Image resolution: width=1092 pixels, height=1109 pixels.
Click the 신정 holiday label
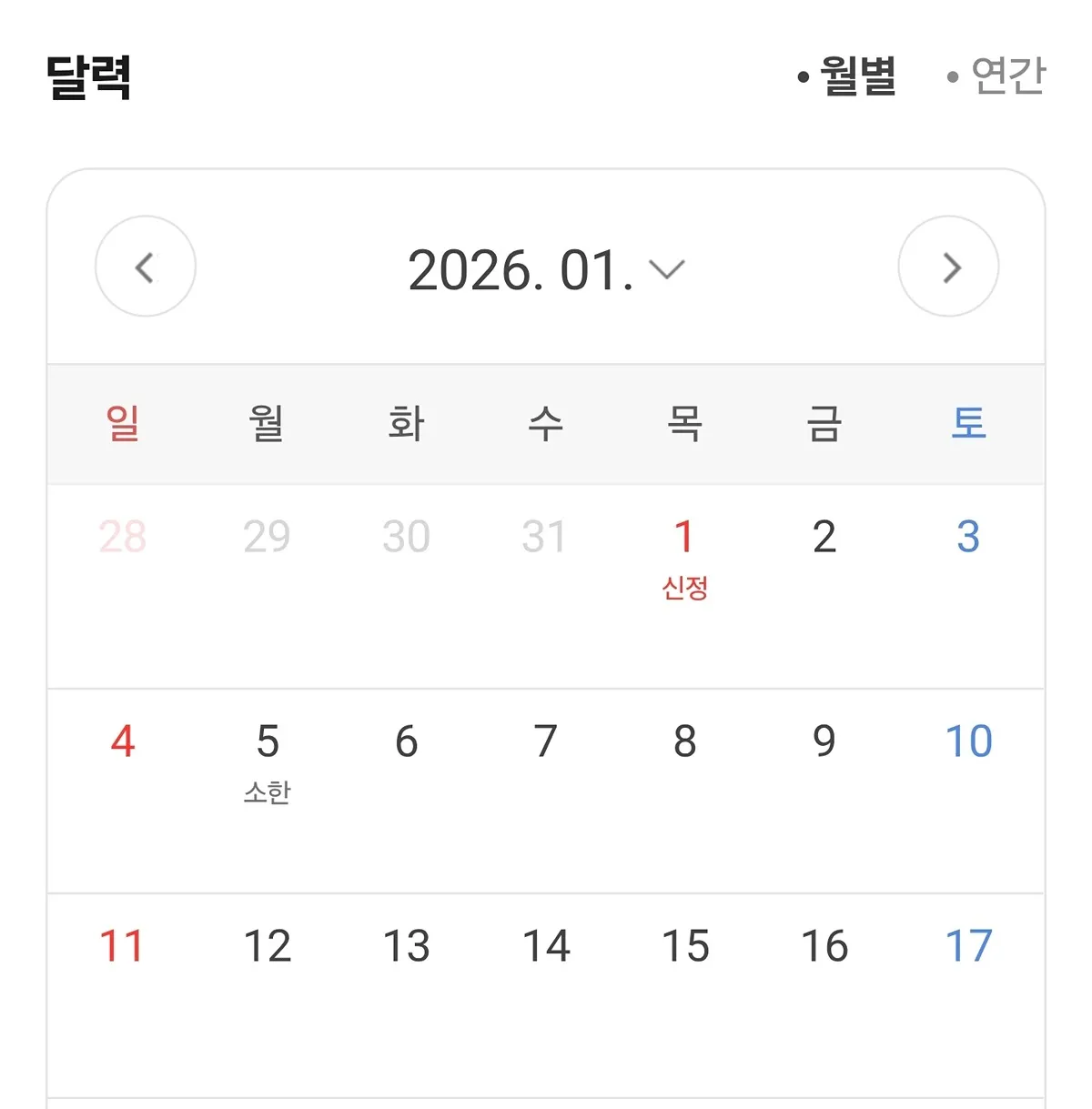(x=686, y=590)
